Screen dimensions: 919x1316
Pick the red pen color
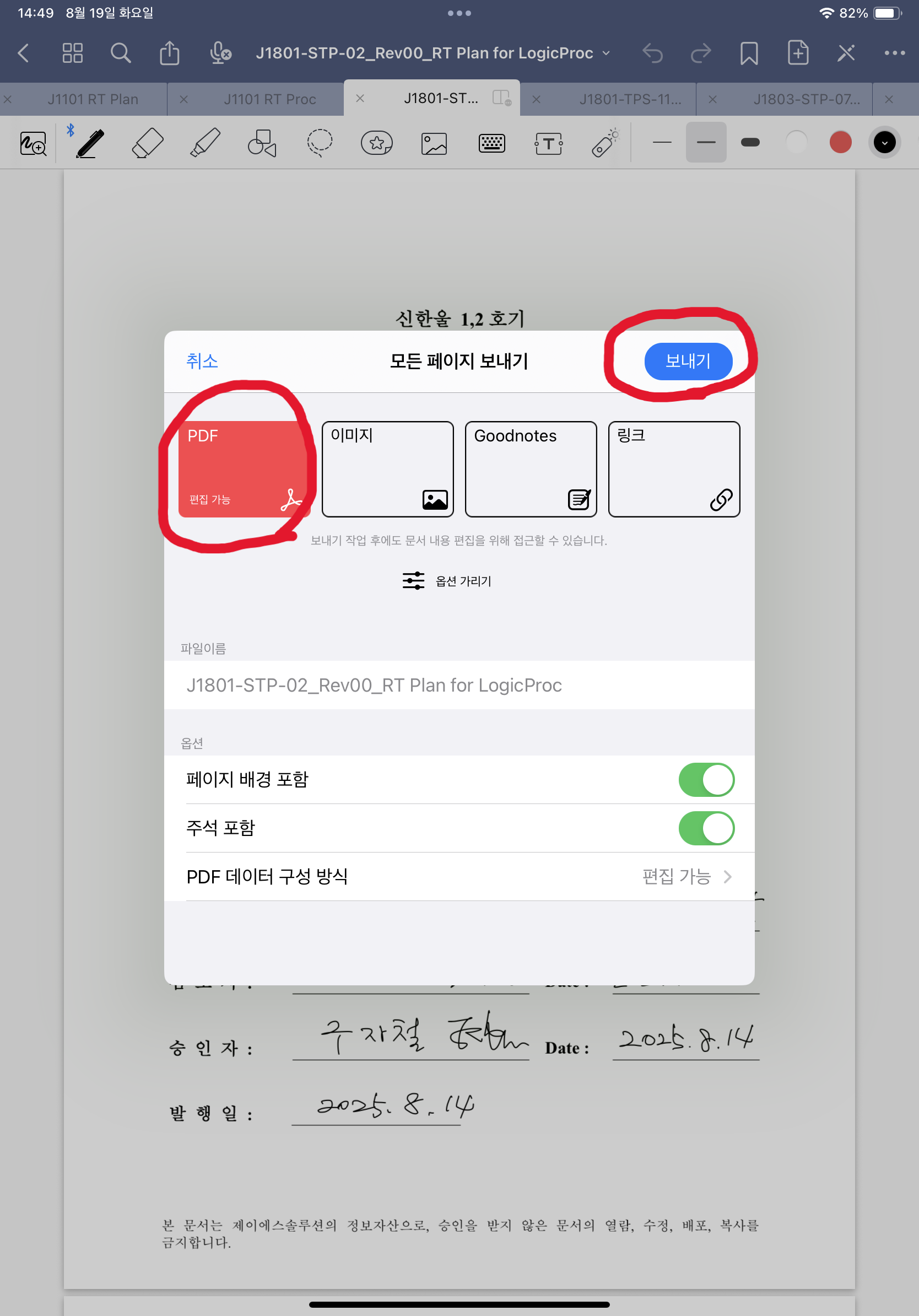click(840, 142)
